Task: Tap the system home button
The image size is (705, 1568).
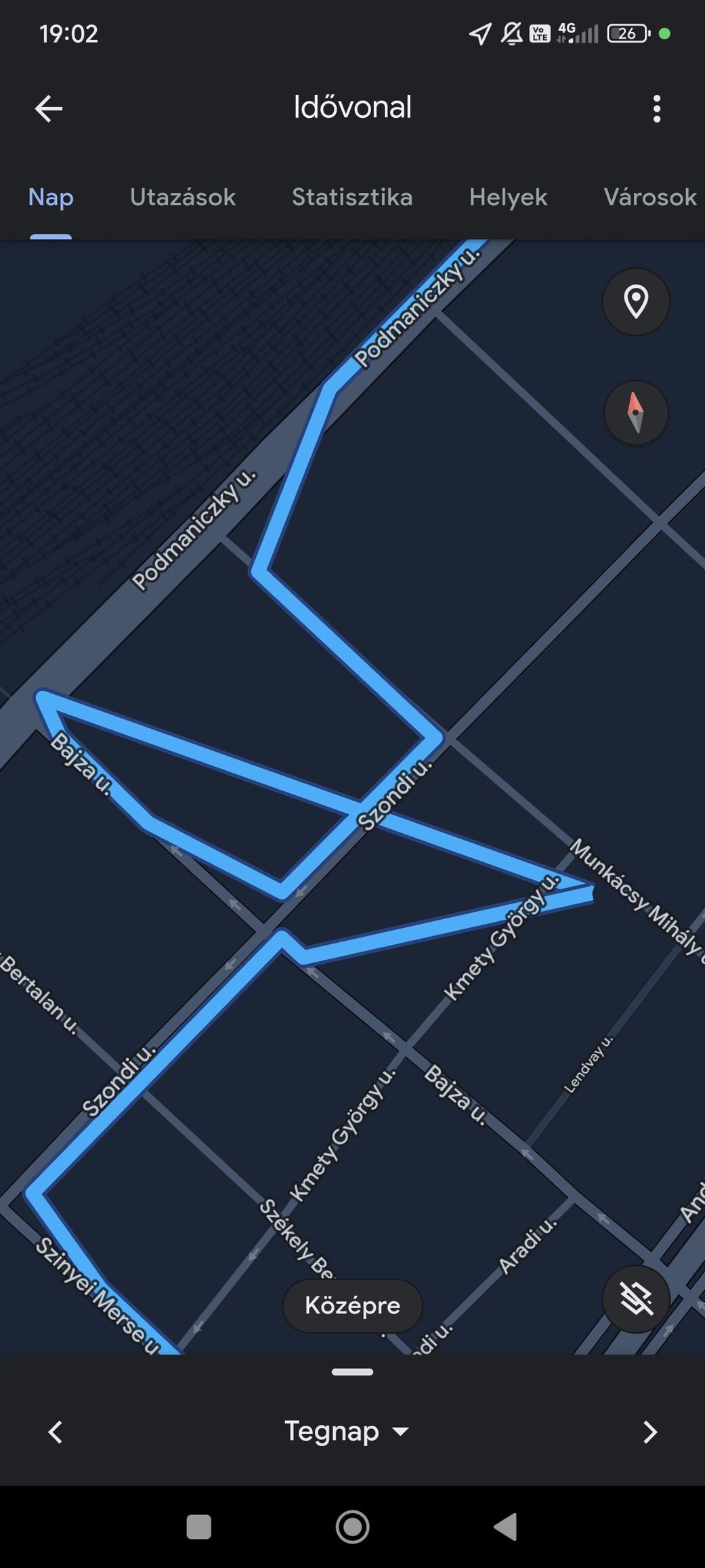Action: point(352,1527)
